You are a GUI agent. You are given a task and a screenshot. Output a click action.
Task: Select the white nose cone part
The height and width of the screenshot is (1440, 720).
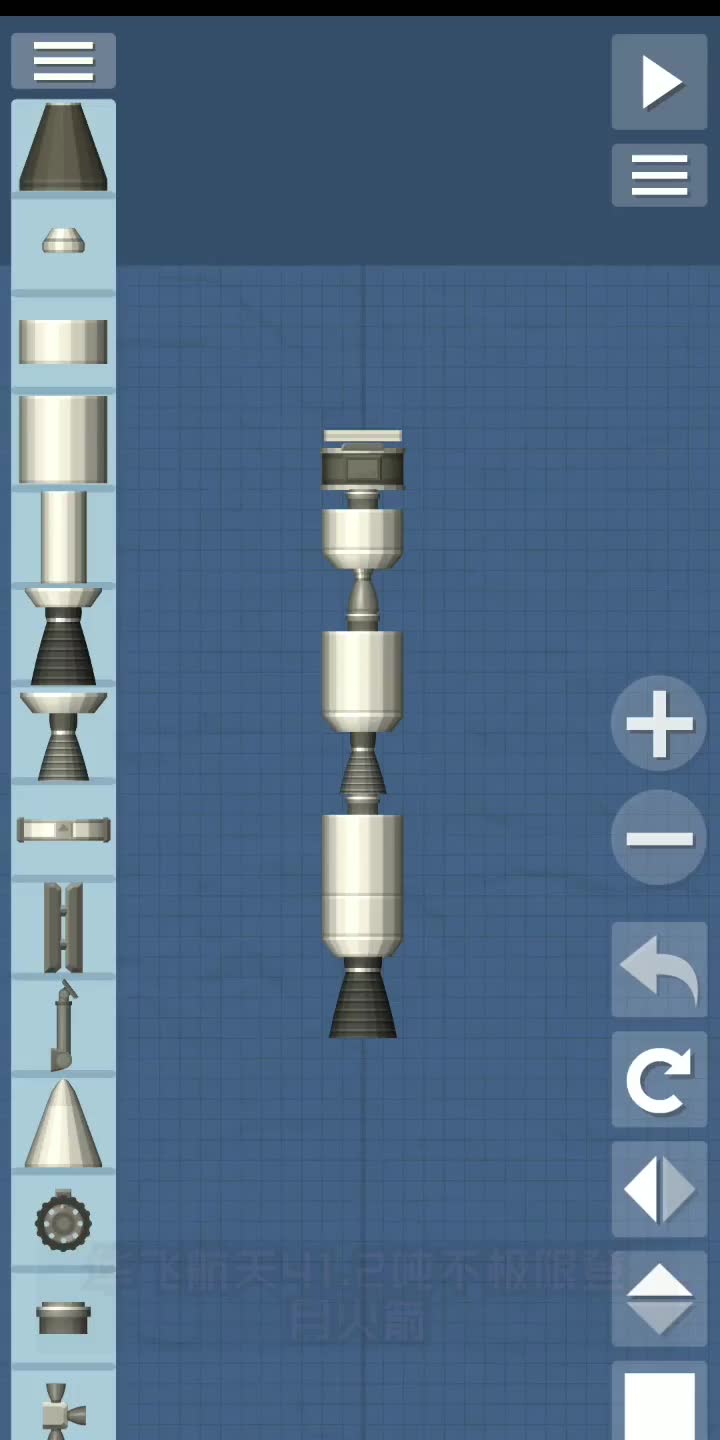tap(63, 1123)
